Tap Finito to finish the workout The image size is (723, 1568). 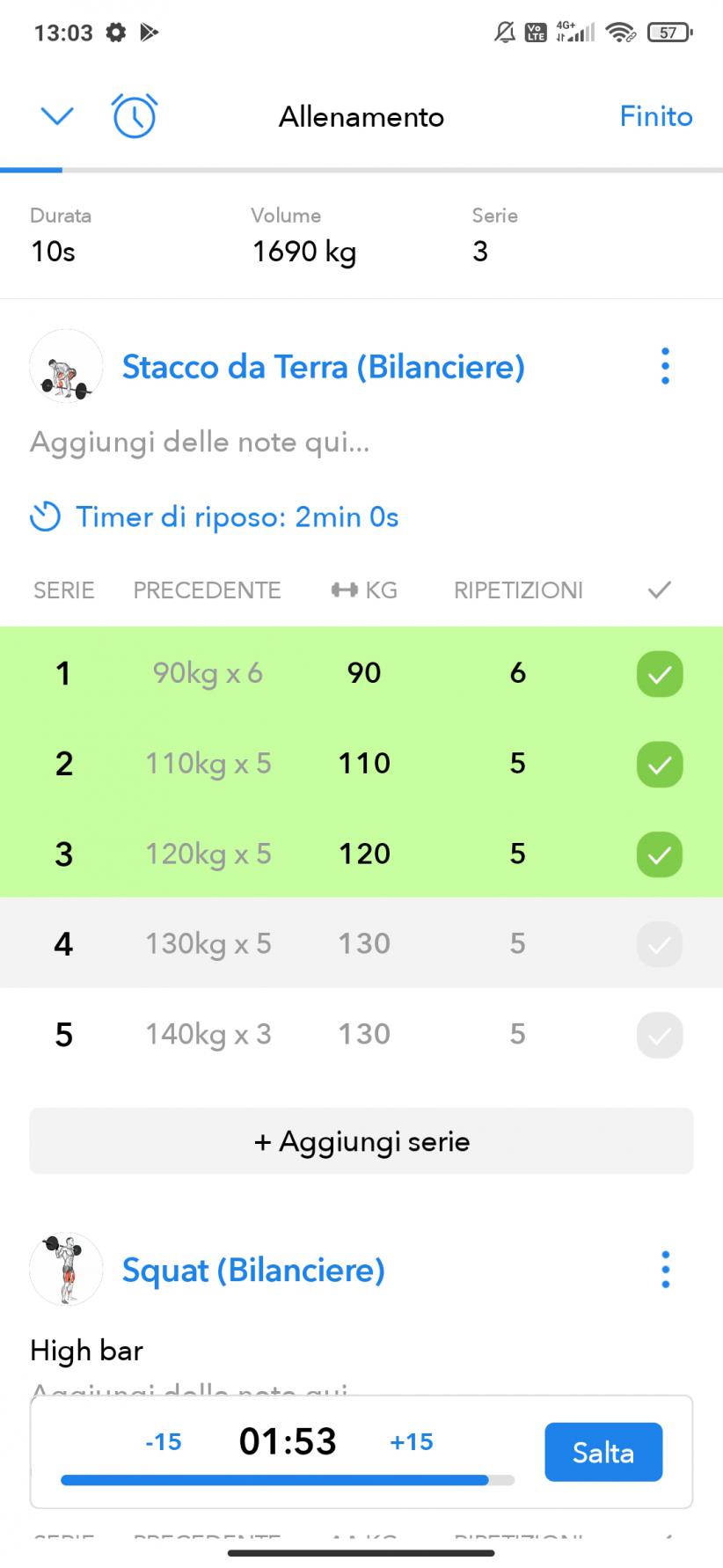click(655, 116)
